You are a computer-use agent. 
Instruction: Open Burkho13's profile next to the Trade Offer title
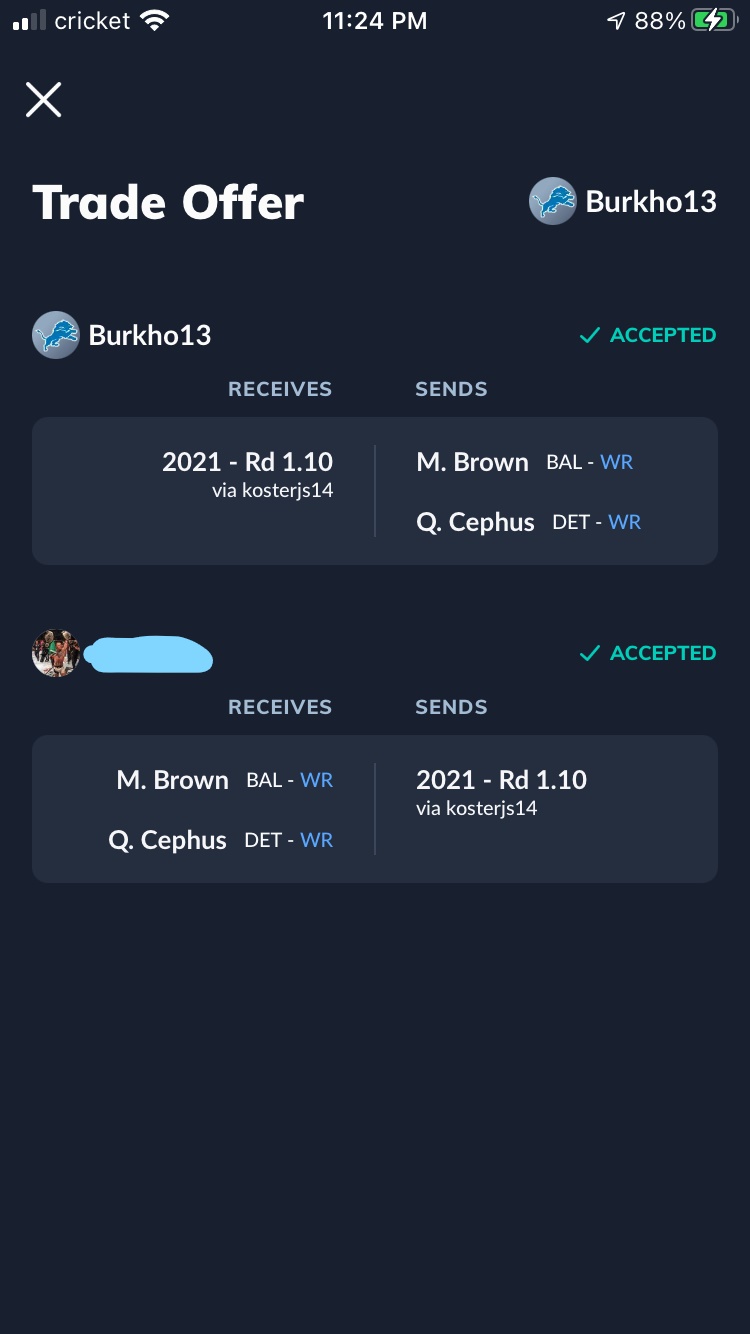623,201
